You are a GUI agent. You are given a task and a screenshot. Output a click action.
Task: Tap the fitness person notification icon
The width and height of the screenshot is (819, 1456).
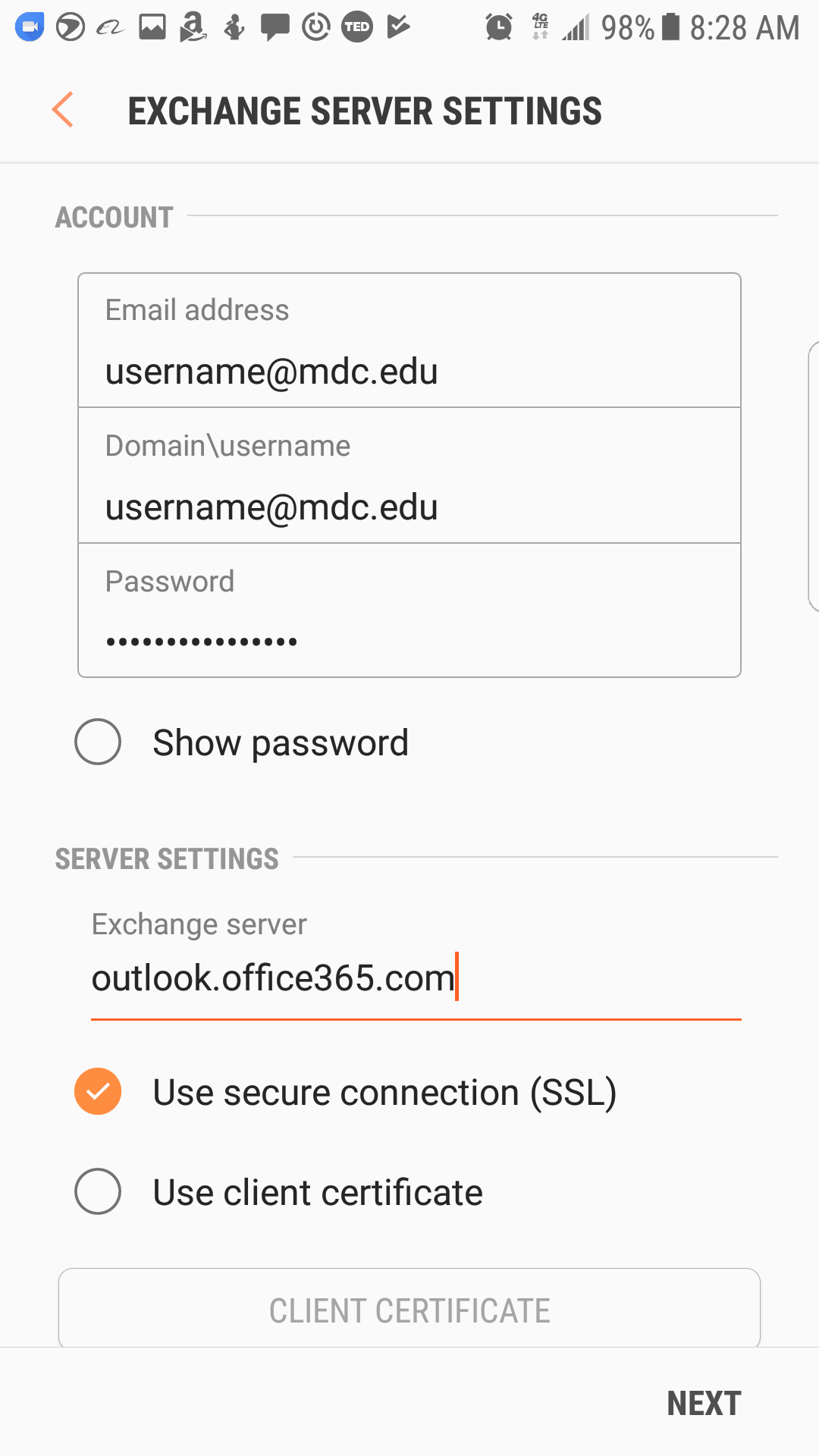tap(234, 27)
